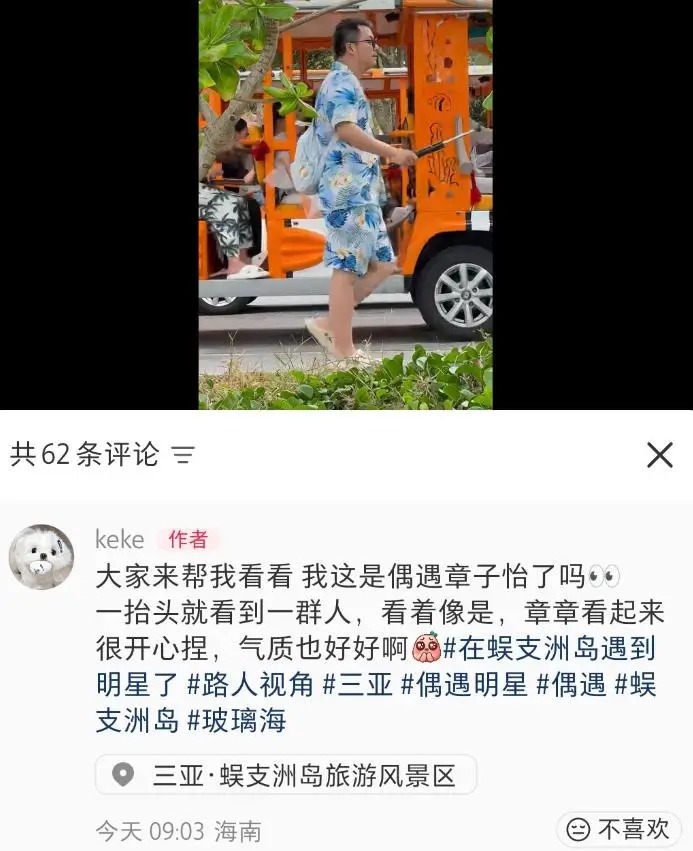The image size is (693, 851).
Task: Open the #路人视角 hashtag
Action: pos(250,685)
